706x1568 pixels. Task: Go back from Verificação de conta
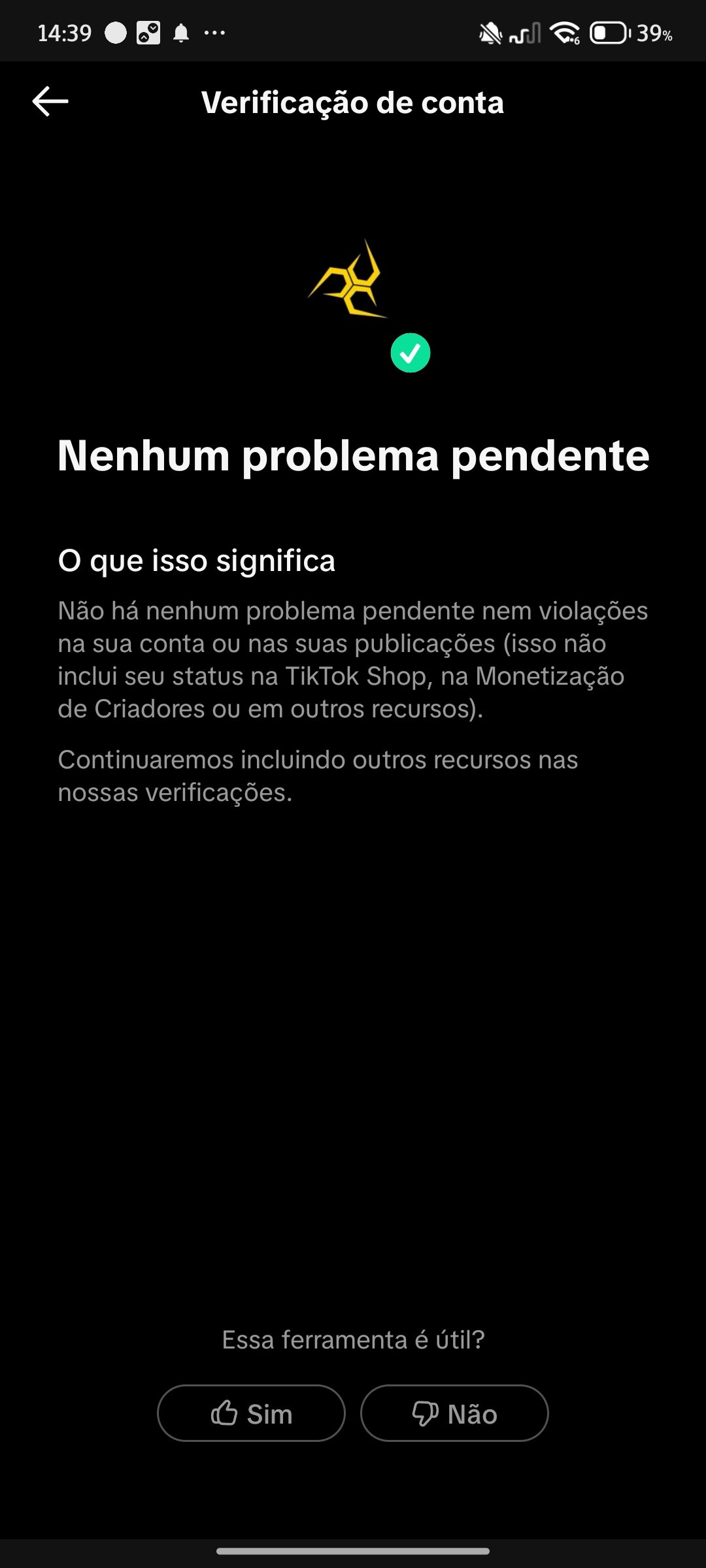[50, 102]
